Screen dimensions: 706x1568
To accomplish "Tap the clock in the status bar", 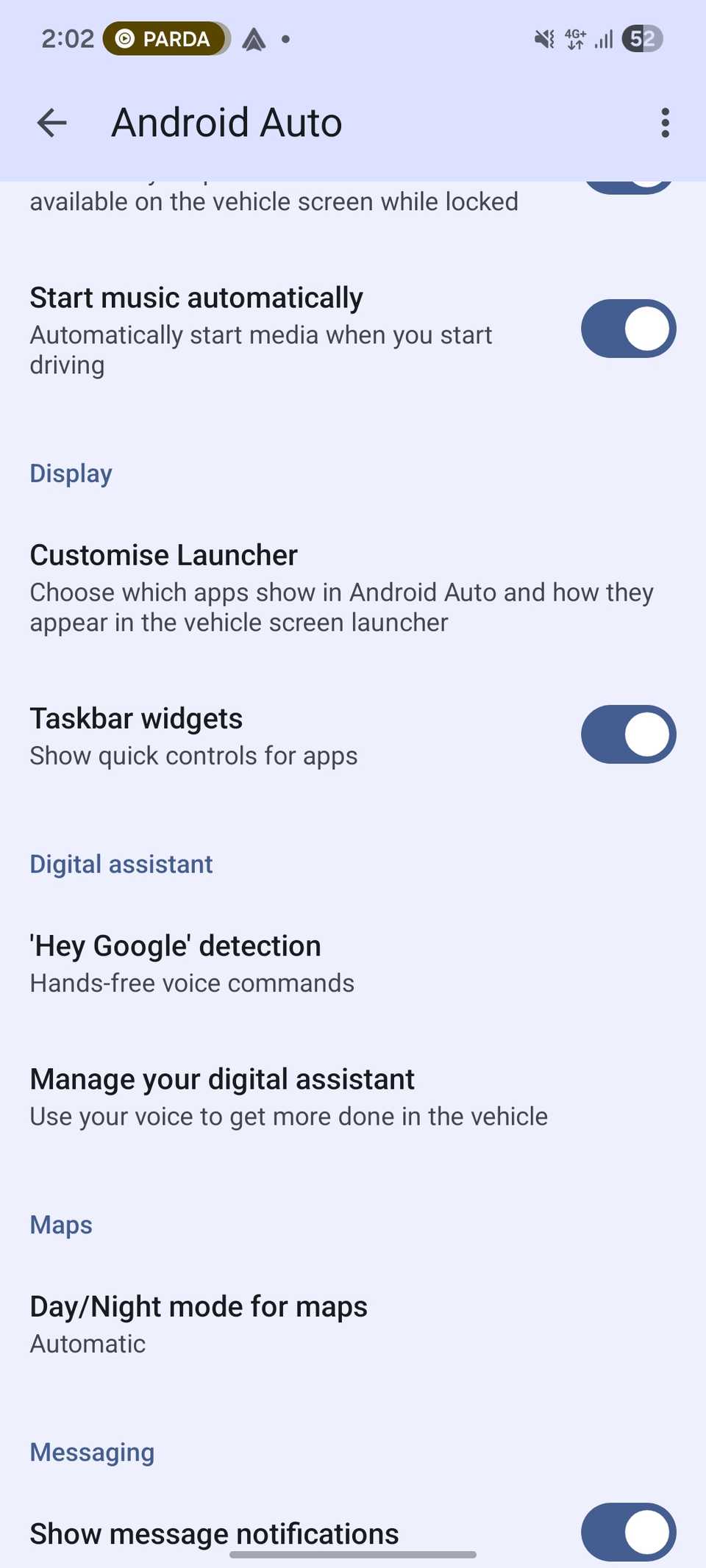I will click(66, 39).
